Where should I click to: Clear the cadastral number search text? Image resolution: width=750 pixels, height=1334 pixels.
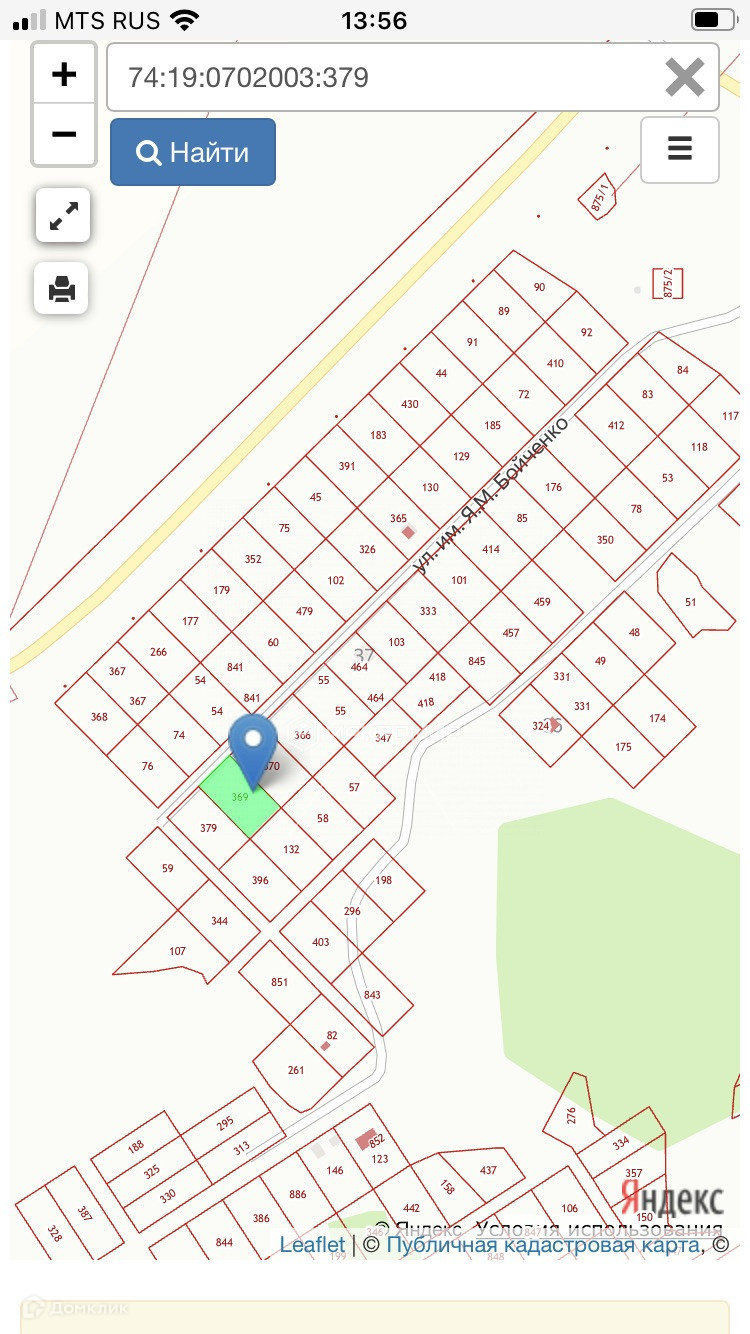[x=684, y=77]
